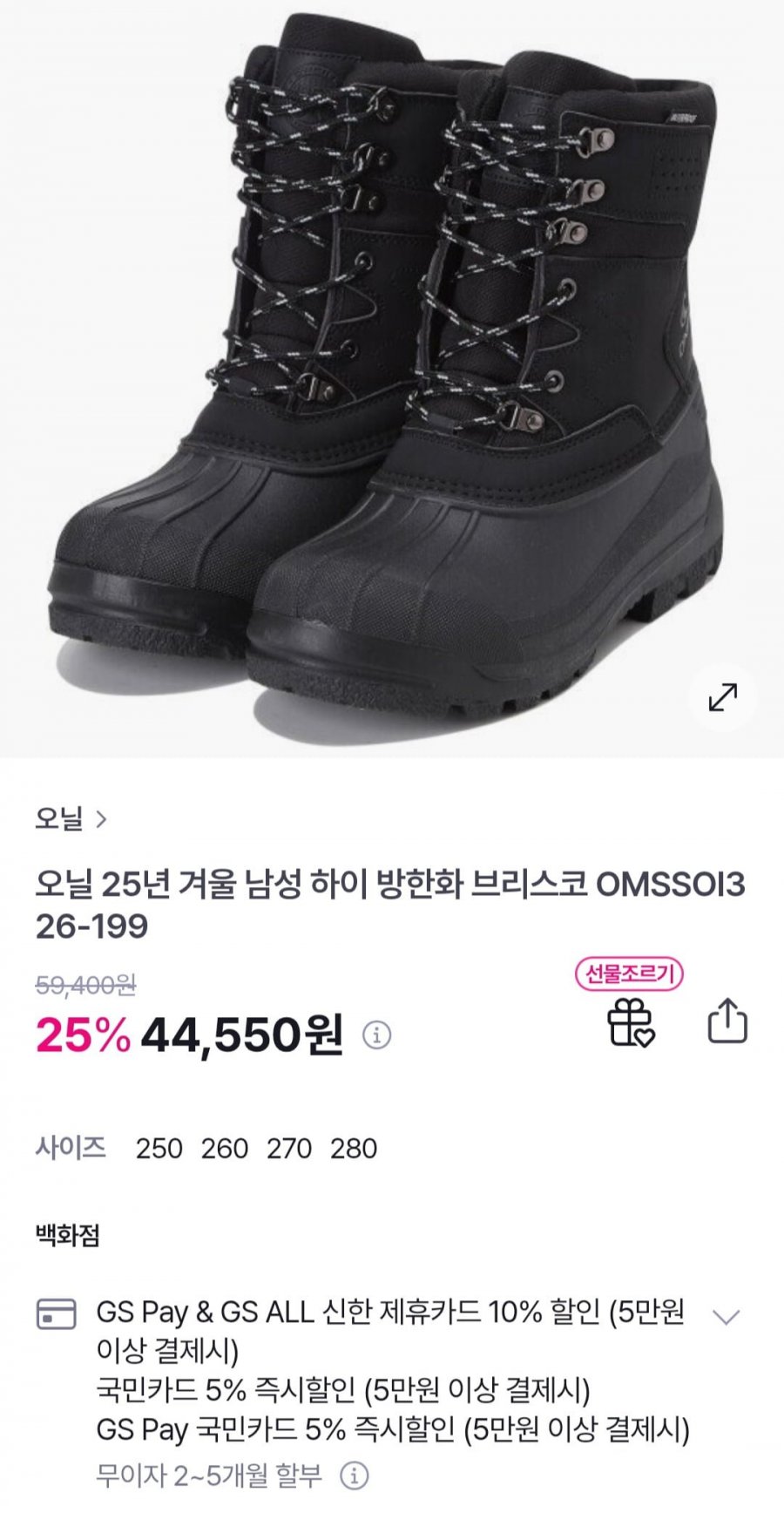Tap the 선물조르기 gift icon
The height and width of the screenshot is (1513, 784).
(630, 1021)
